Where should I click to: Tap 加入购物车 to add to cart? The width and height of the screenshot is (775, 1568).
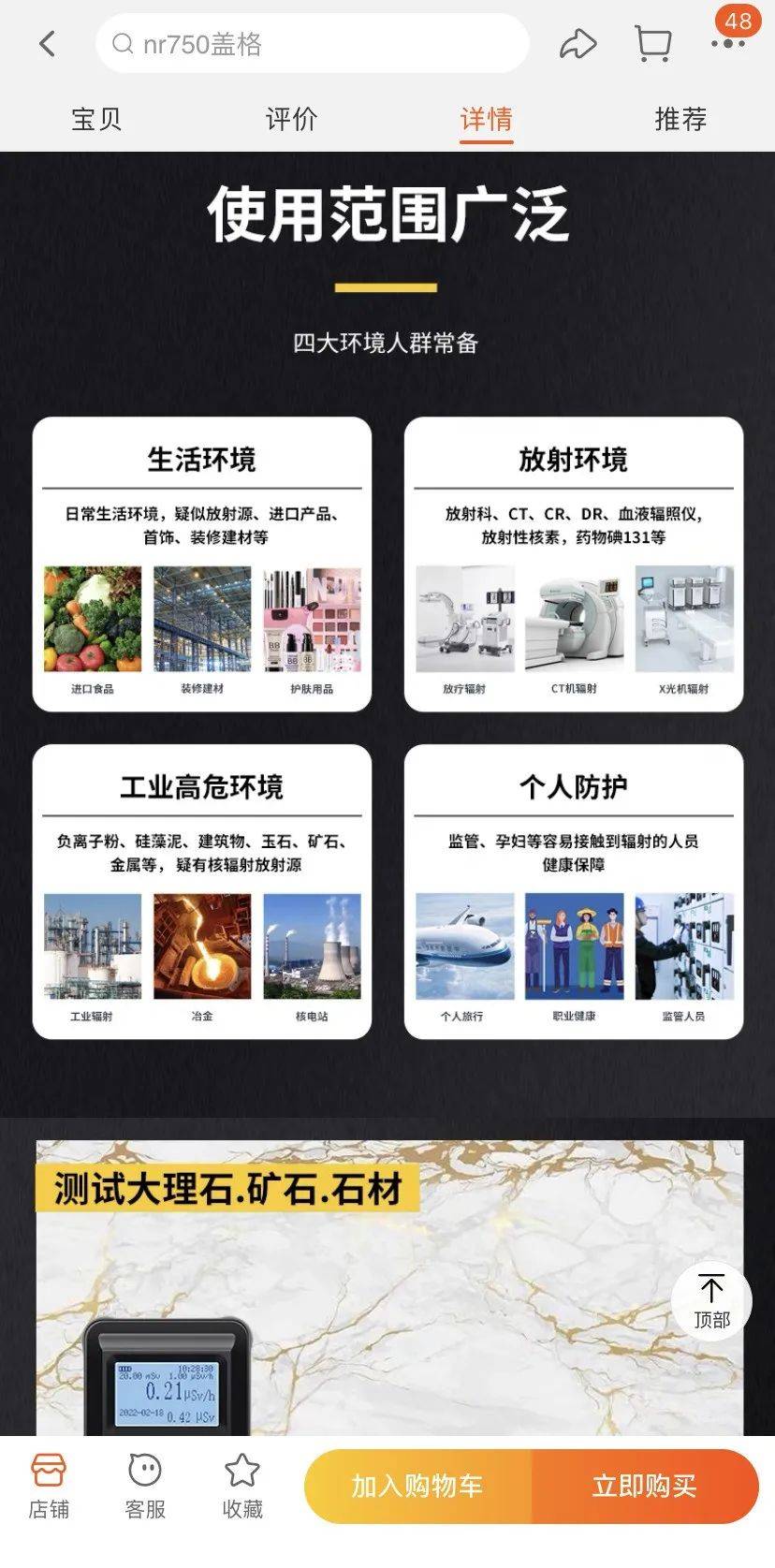[x=417, y=1486]
